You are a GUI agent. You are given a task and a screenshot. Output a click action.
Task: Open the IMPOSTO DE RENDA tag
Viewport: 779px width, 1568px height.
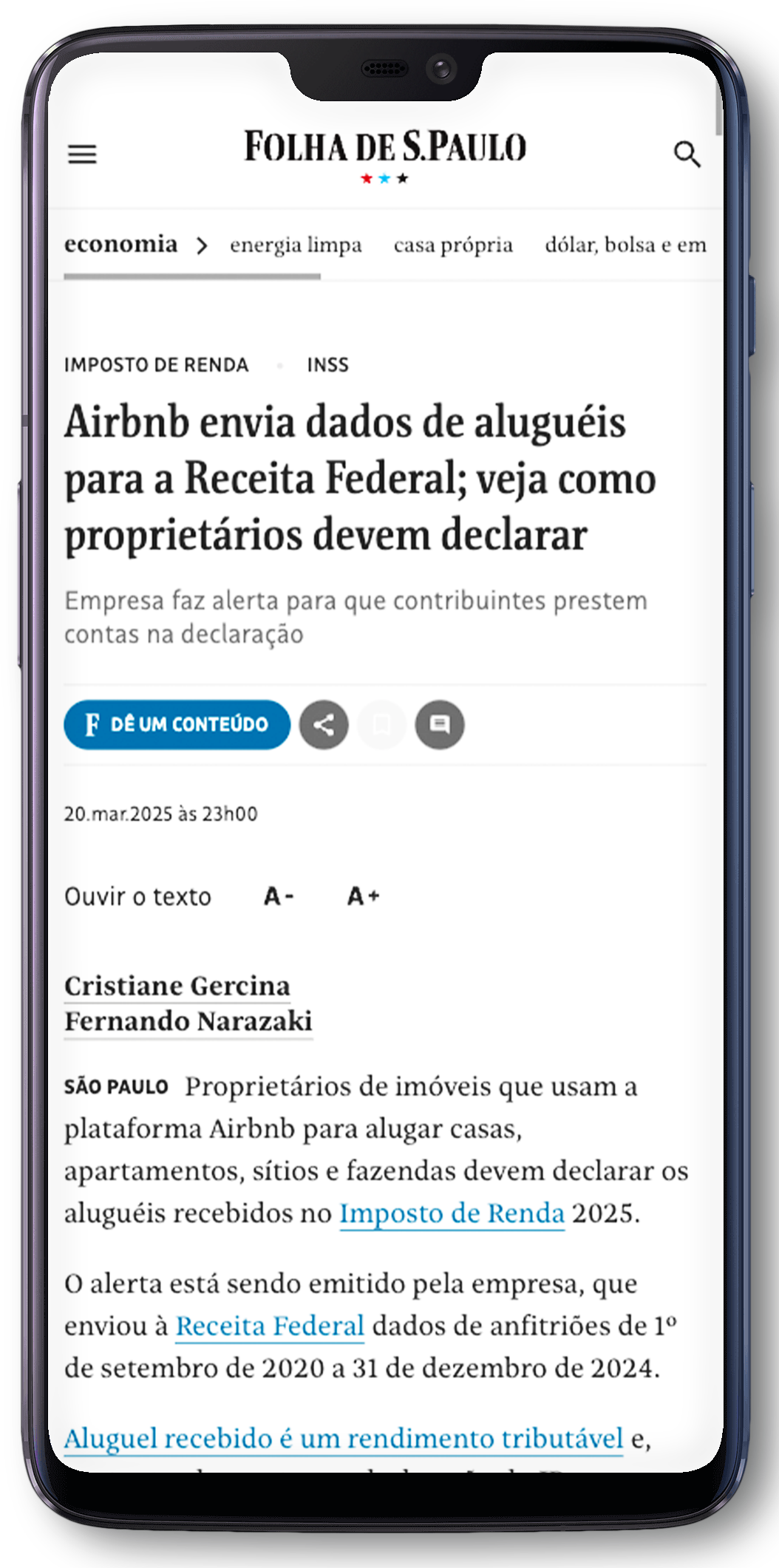pyautogui.click(x=156, y=365)
